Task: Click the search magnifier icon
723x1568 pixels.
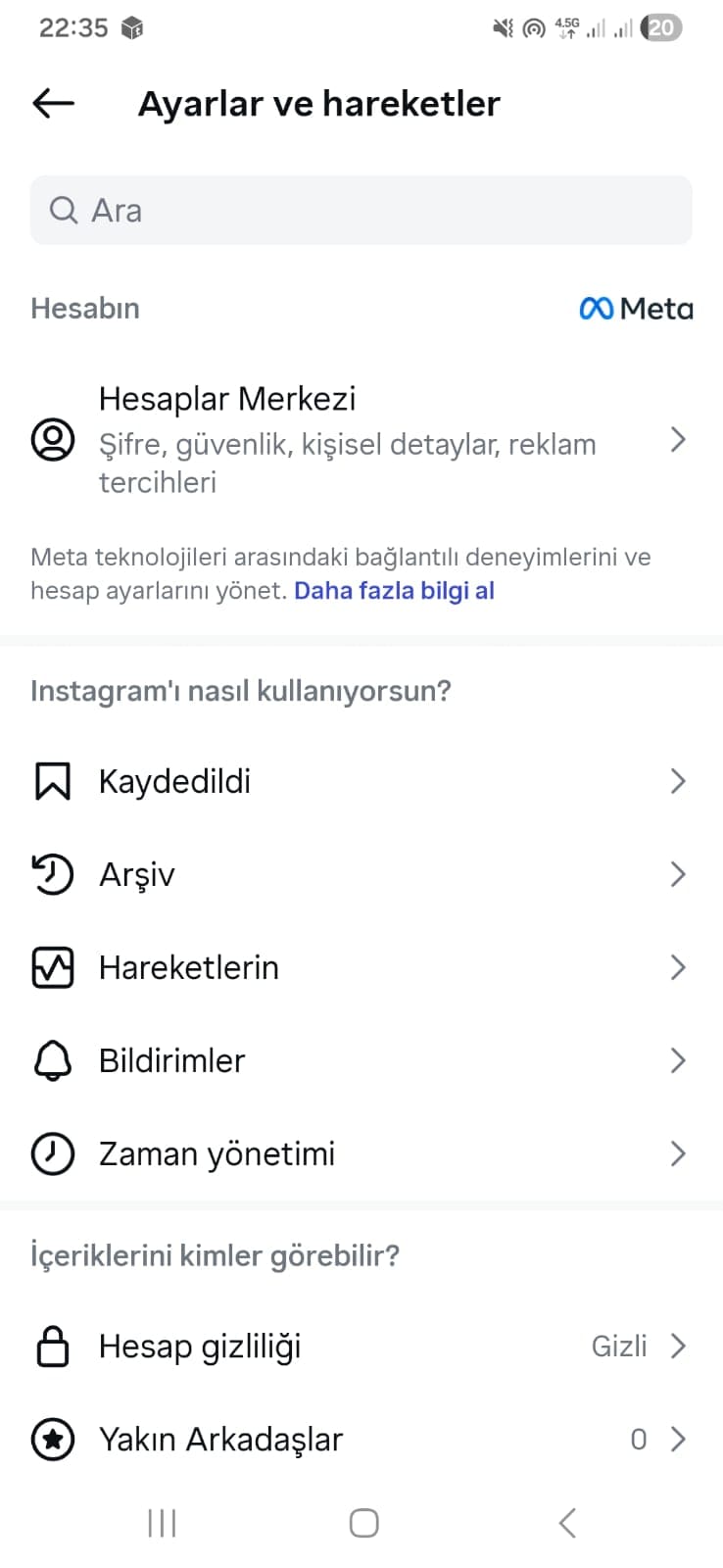Action: [63, 210]
